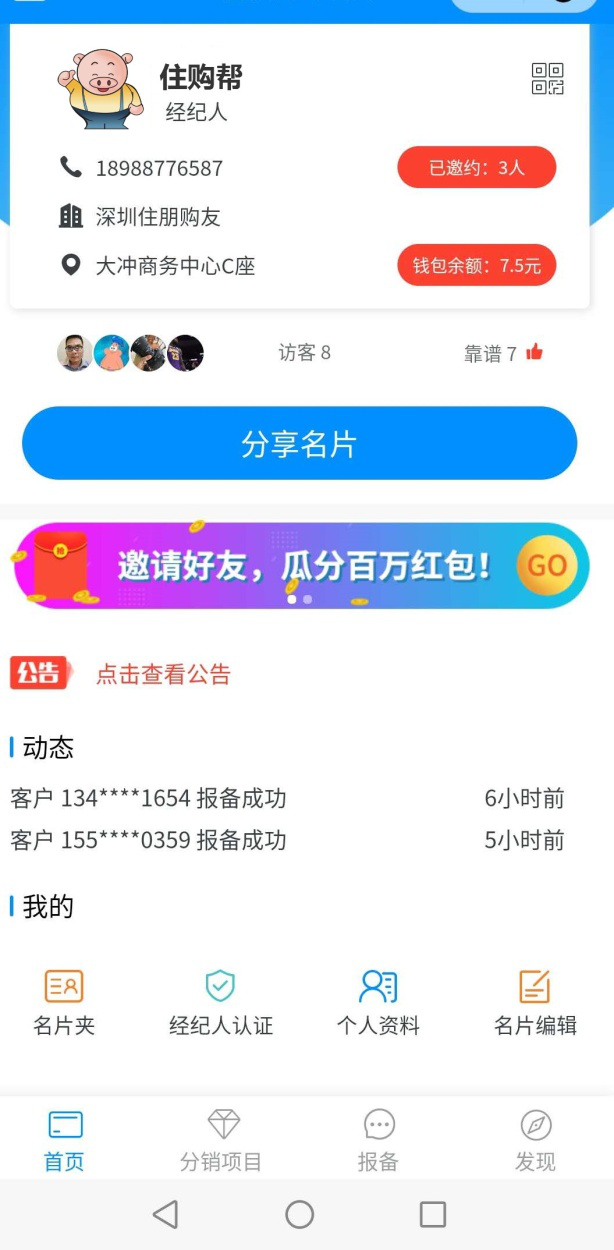Go to 经纪人认证 verification
Image resolution: width=614 pixels, height=1250 pixels.
click(x=221, y=1001)
